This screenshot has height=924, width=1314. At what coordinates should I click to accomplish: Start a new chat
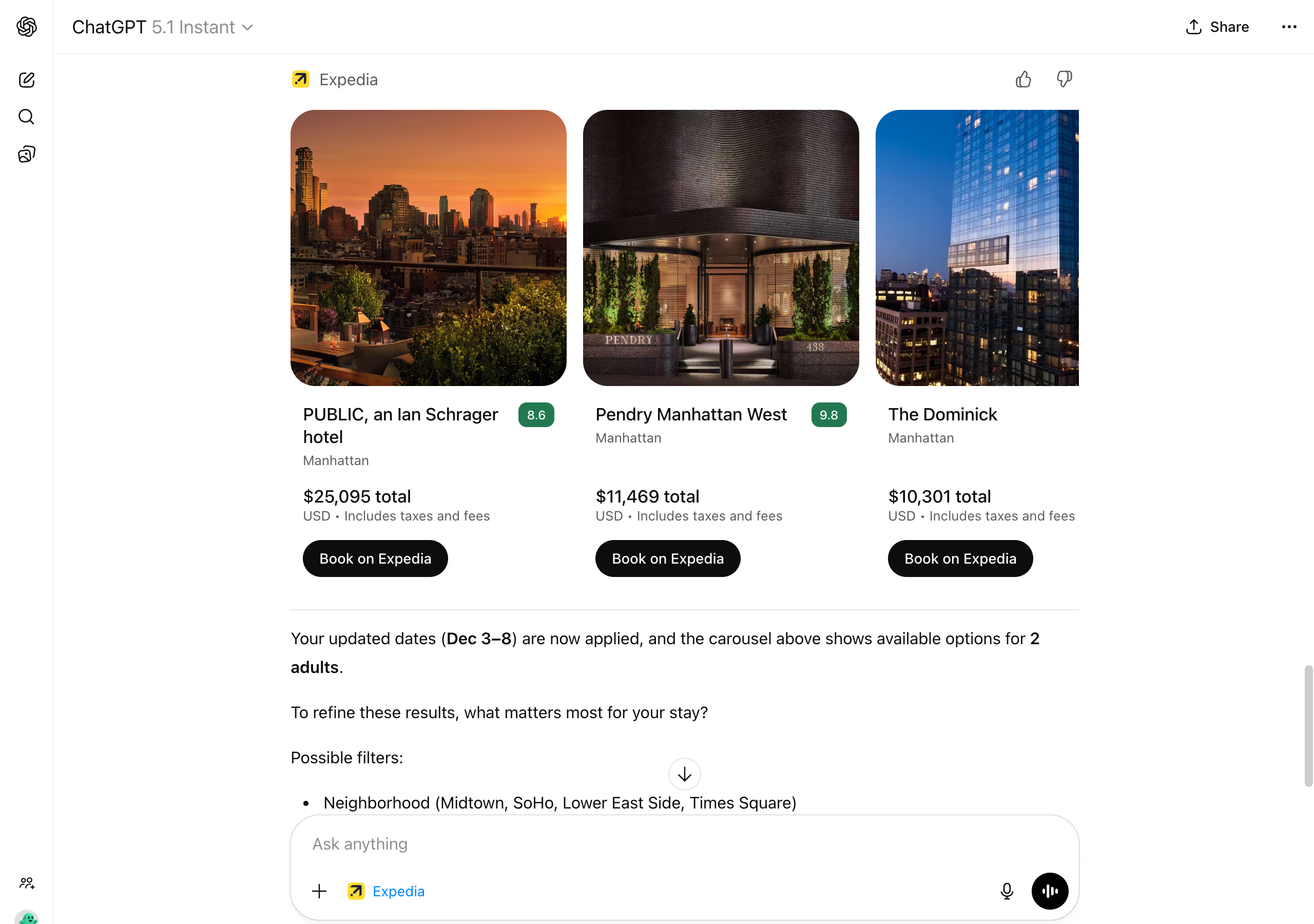(x=26, y=80)
